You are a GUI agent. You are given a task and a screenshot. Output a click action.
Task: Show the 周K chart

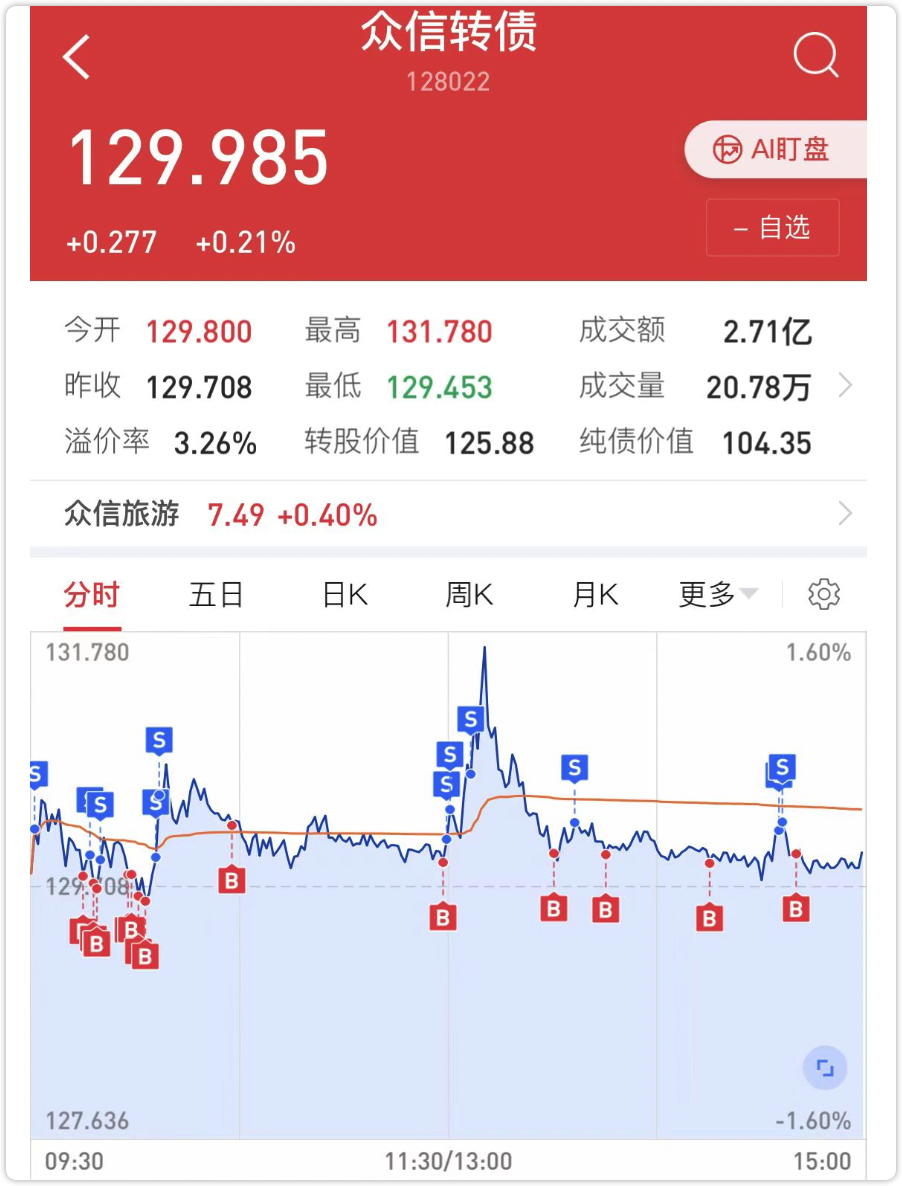pyautogui.click(x=469, y=596)
